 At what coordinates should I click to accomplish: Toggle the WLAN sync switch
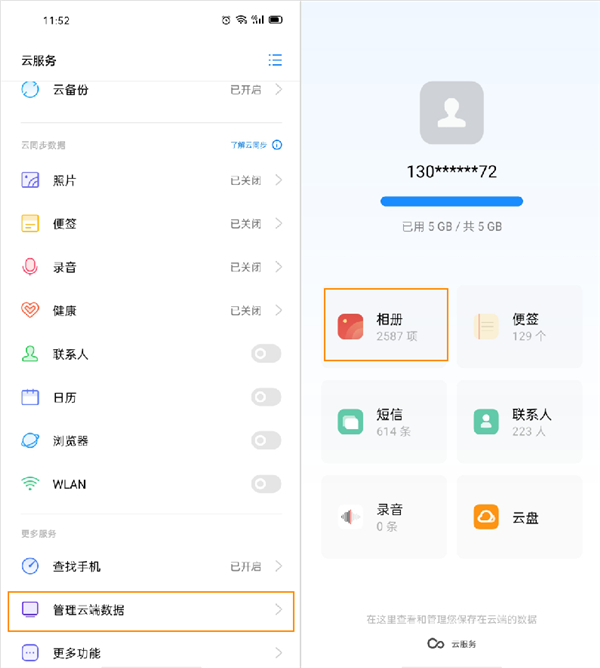(266, 484)
